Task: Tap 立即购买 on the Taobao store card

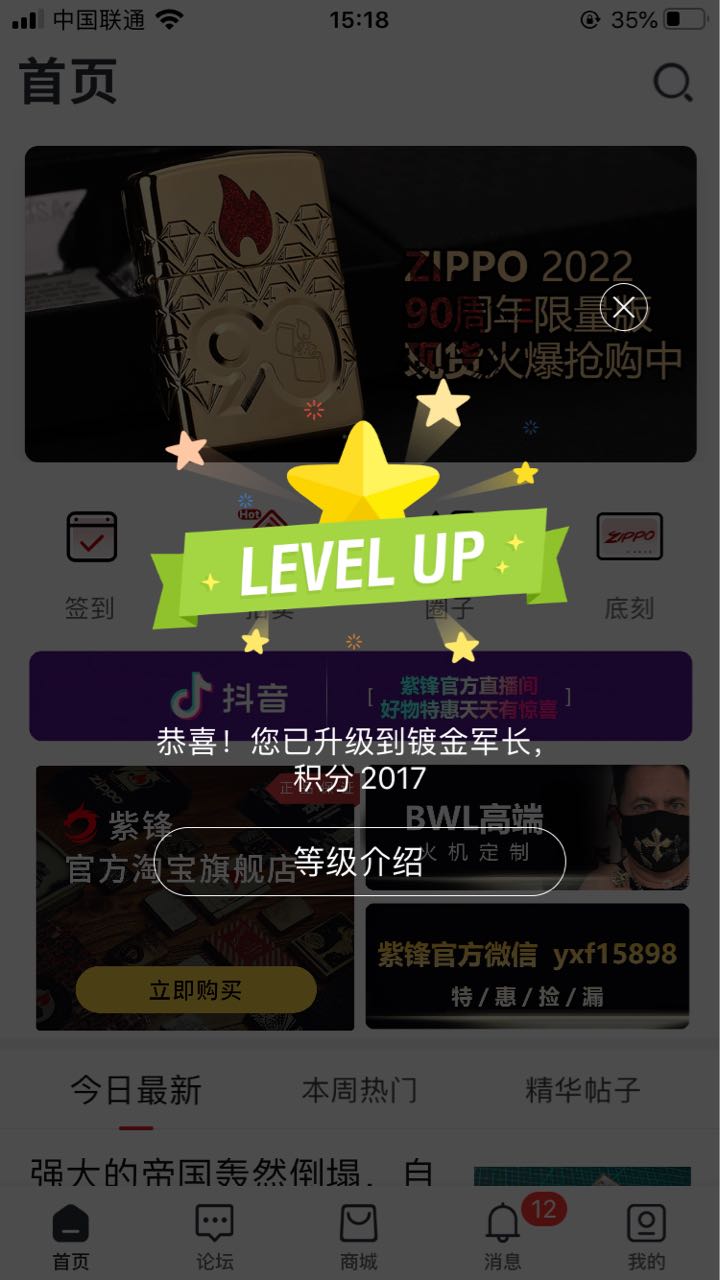Action: (x=196, y=990)
